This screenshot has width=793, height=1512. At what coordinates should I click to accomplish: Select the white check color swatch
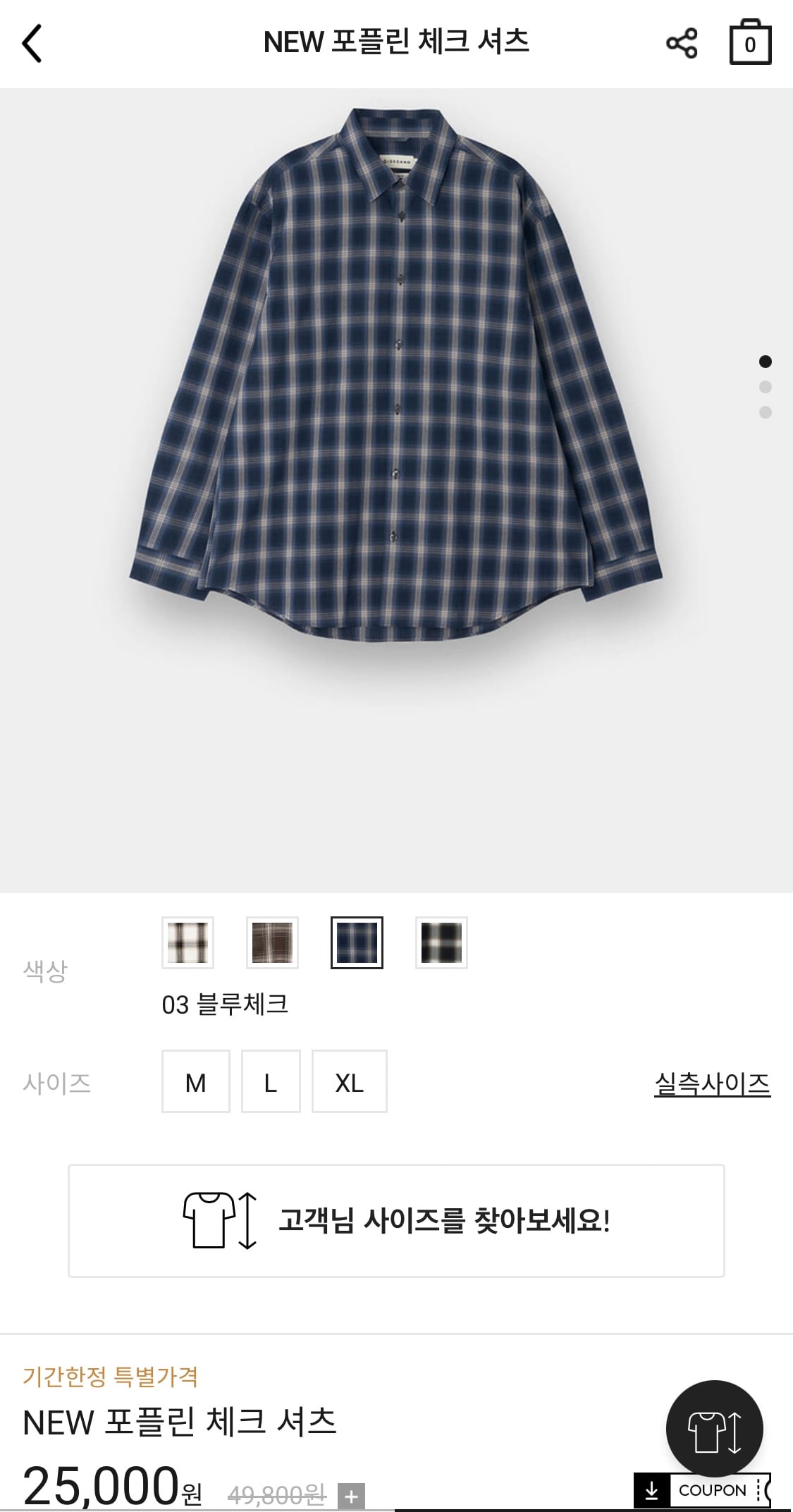click(187, 942)
